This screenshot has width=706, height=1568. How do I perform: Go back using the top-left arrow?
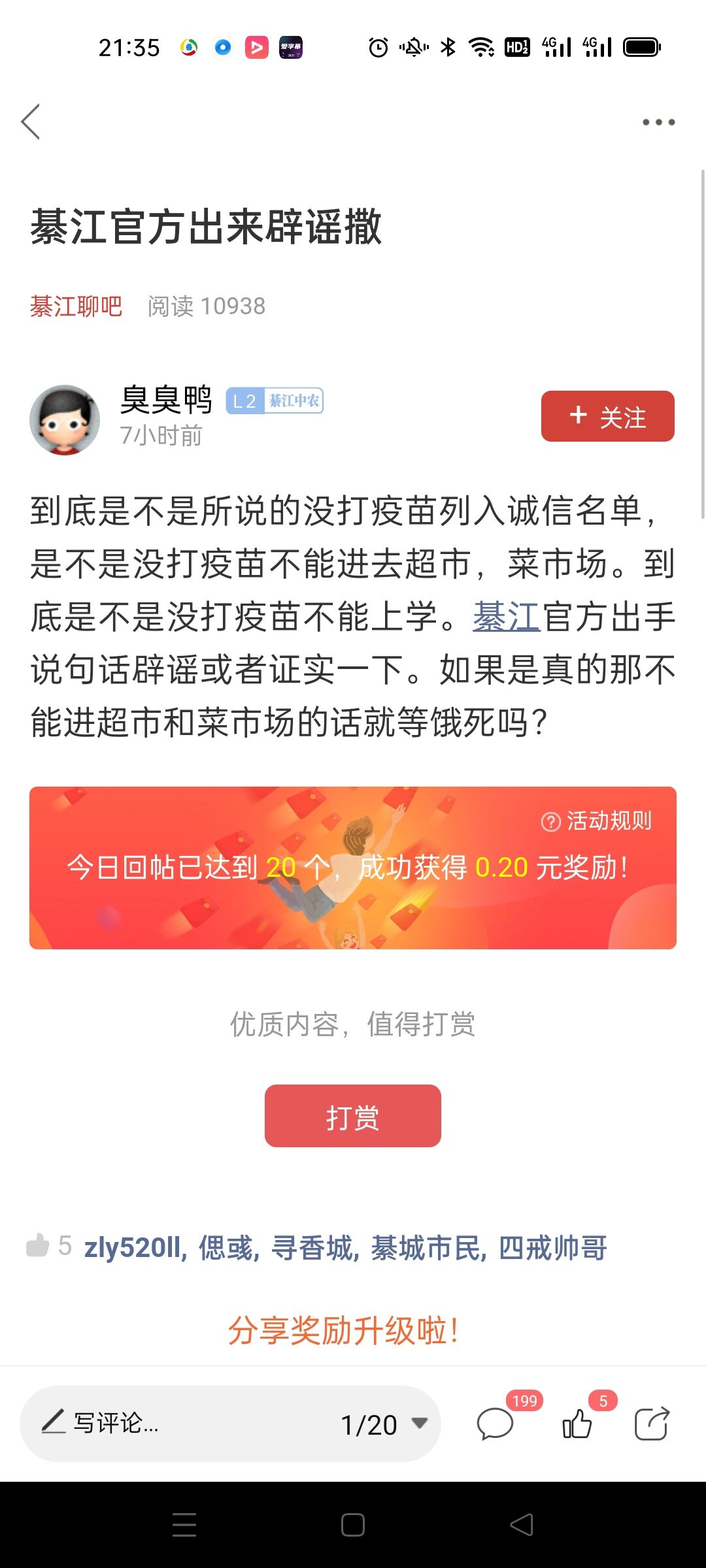click(x=31, y=122)
